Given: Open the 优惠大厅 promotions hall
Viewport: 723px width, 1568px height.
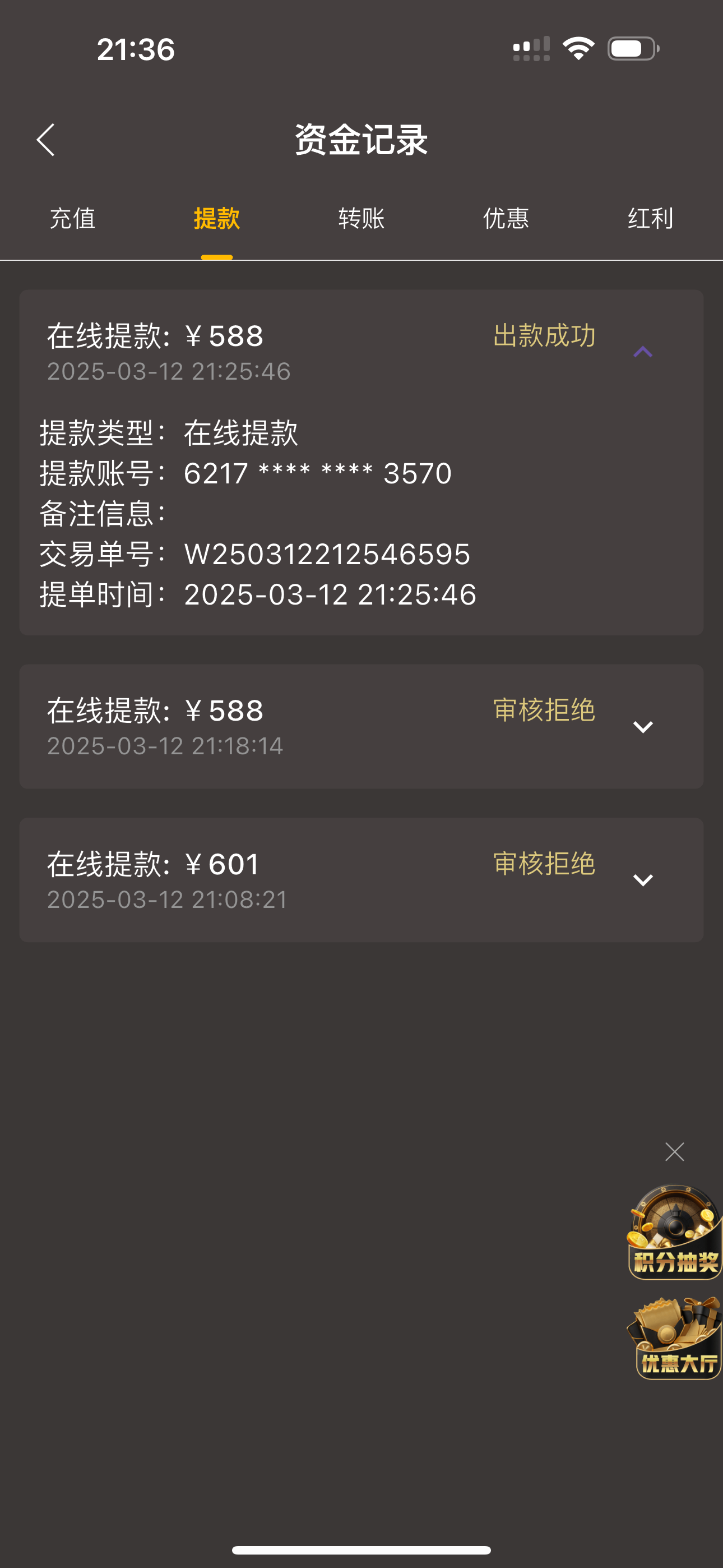Looking at the screenshot, I should click(x=675, y=1339).
